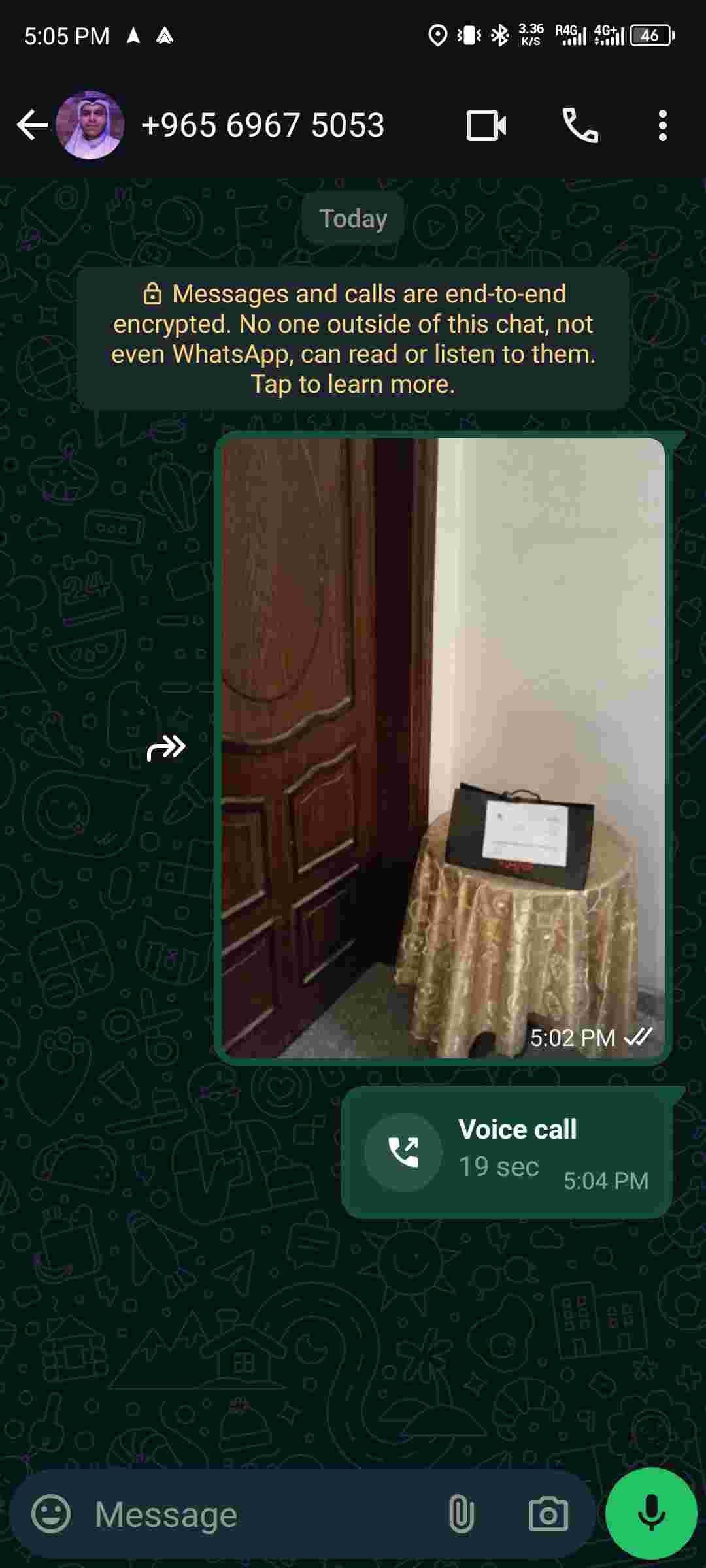This screenshot has height=1568, width=706.
Task: Attach a file with the paperclip
Action: (x=461, y=1514)
